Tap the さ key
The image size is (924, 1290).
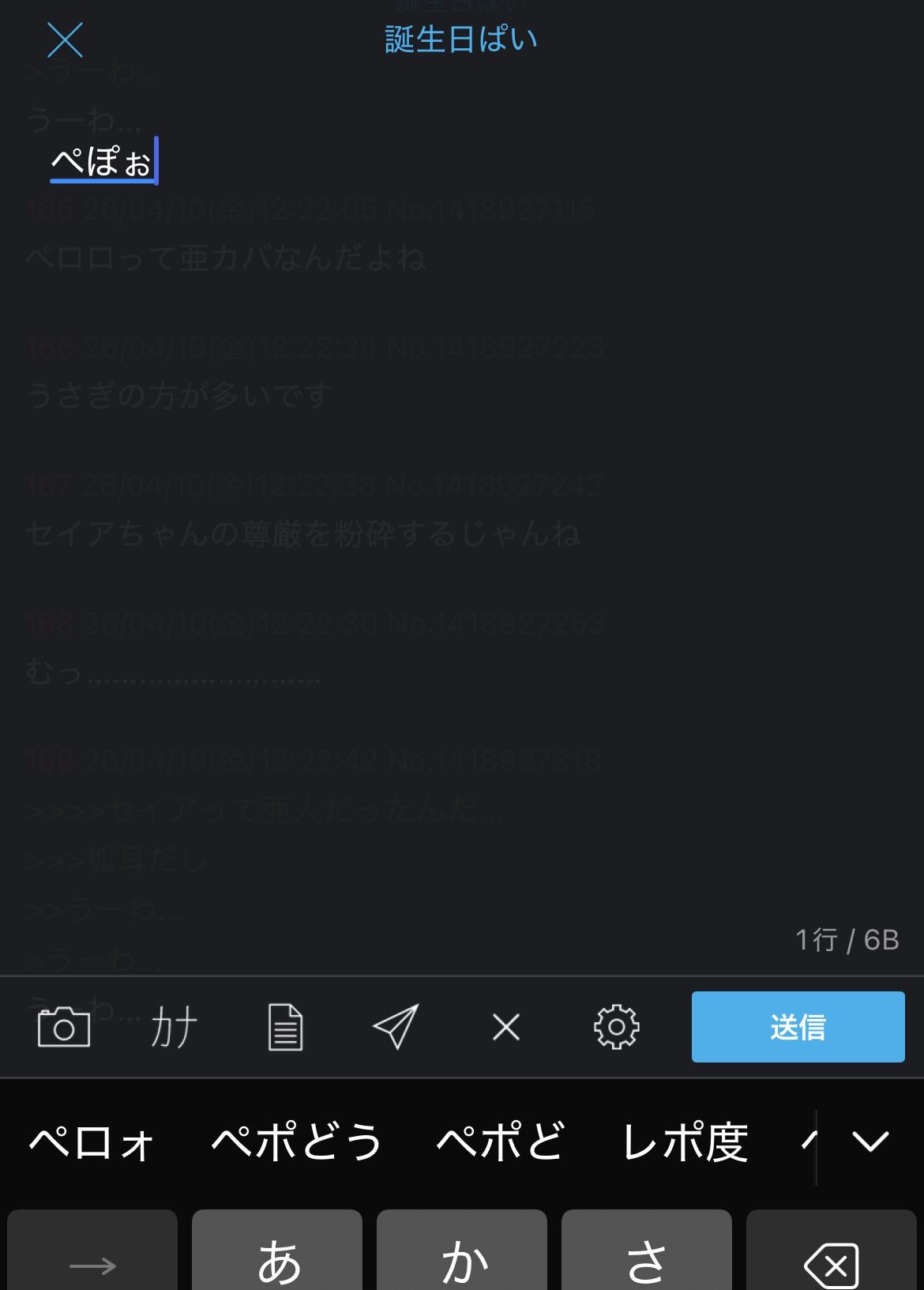point(647,1256)
